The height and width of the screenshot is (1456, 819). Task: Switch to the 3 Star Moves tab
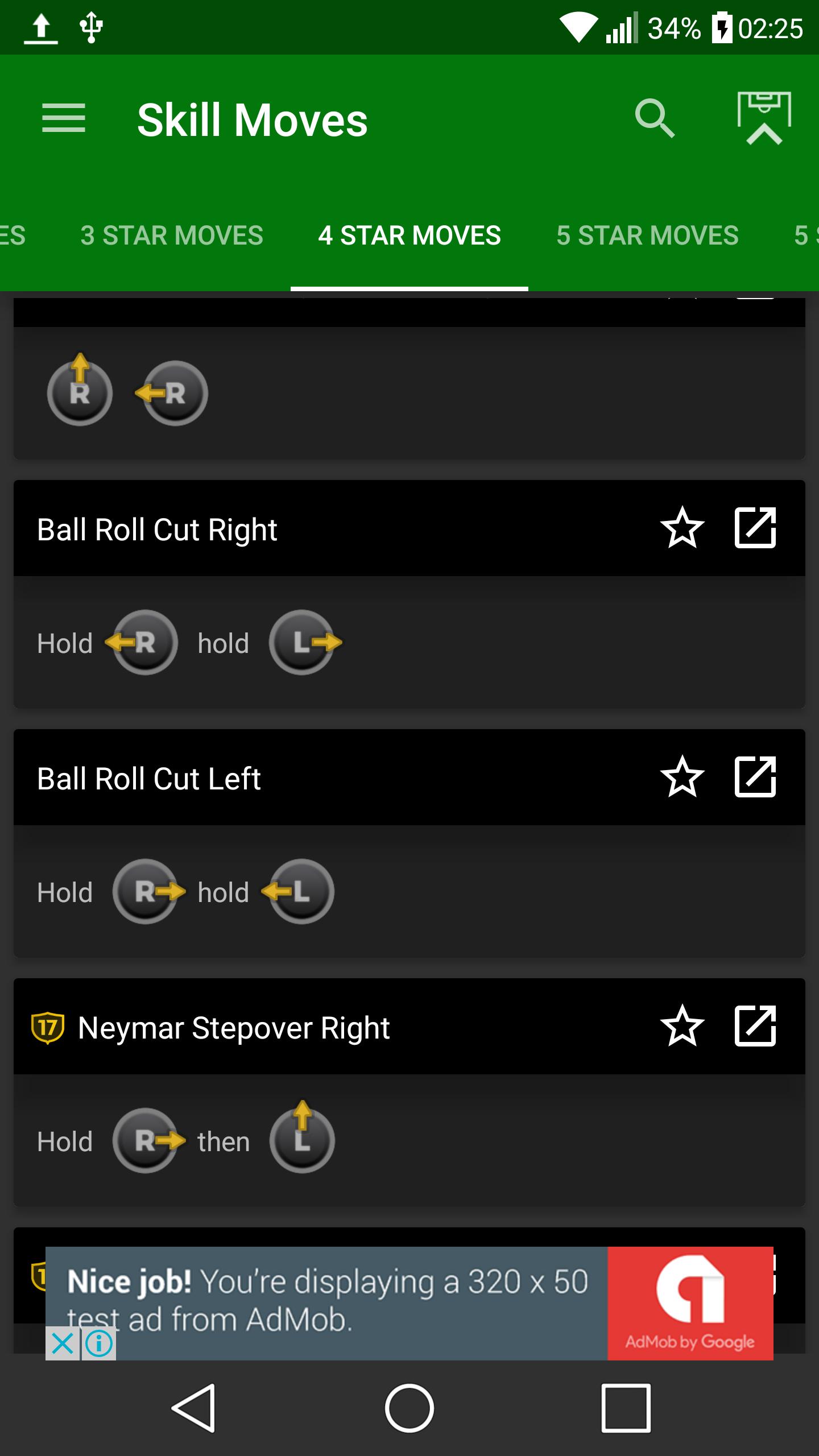pos(172,235)
